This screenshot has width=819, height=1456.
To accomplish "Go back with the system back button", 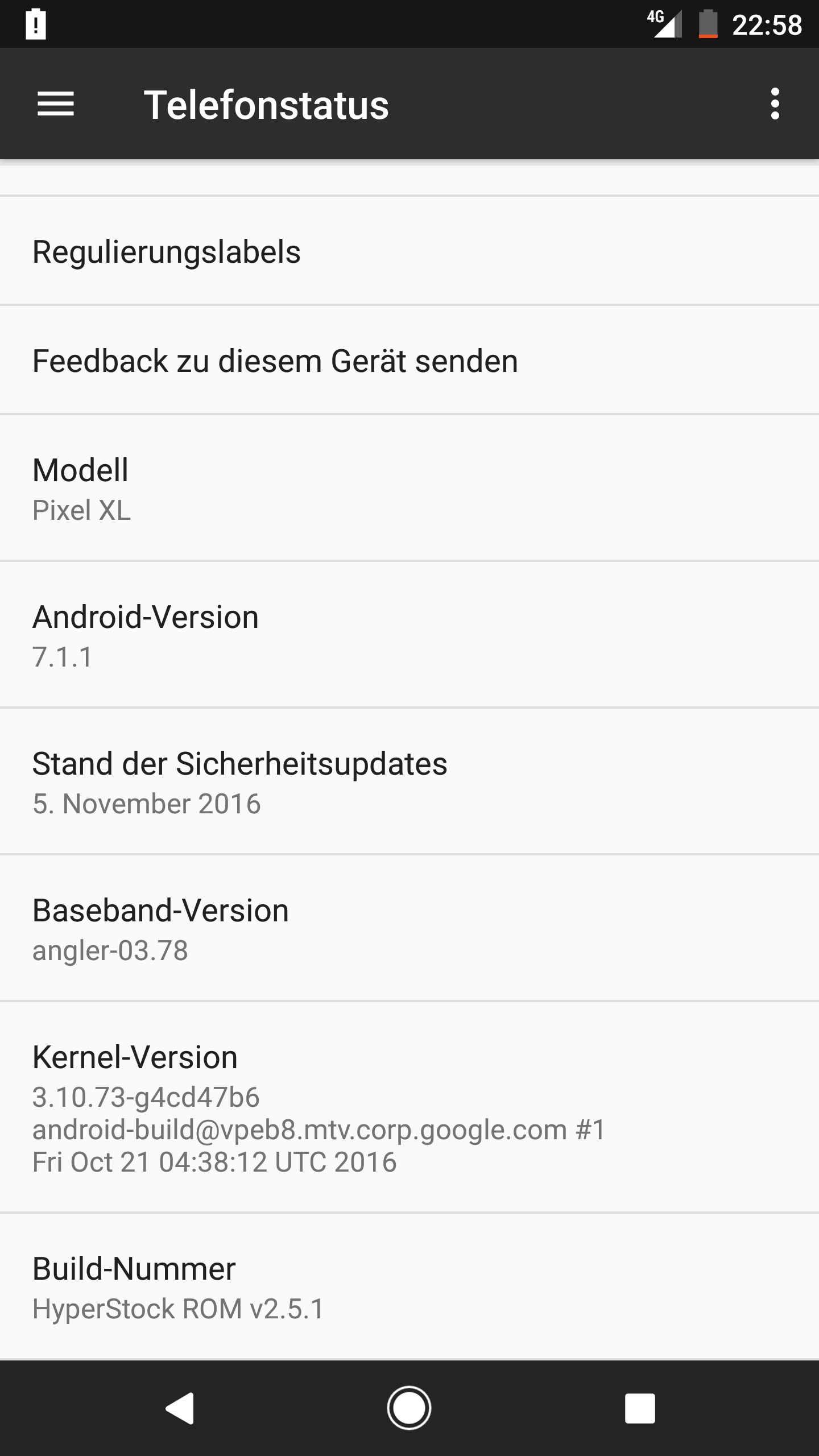I will click(180, 1408).
